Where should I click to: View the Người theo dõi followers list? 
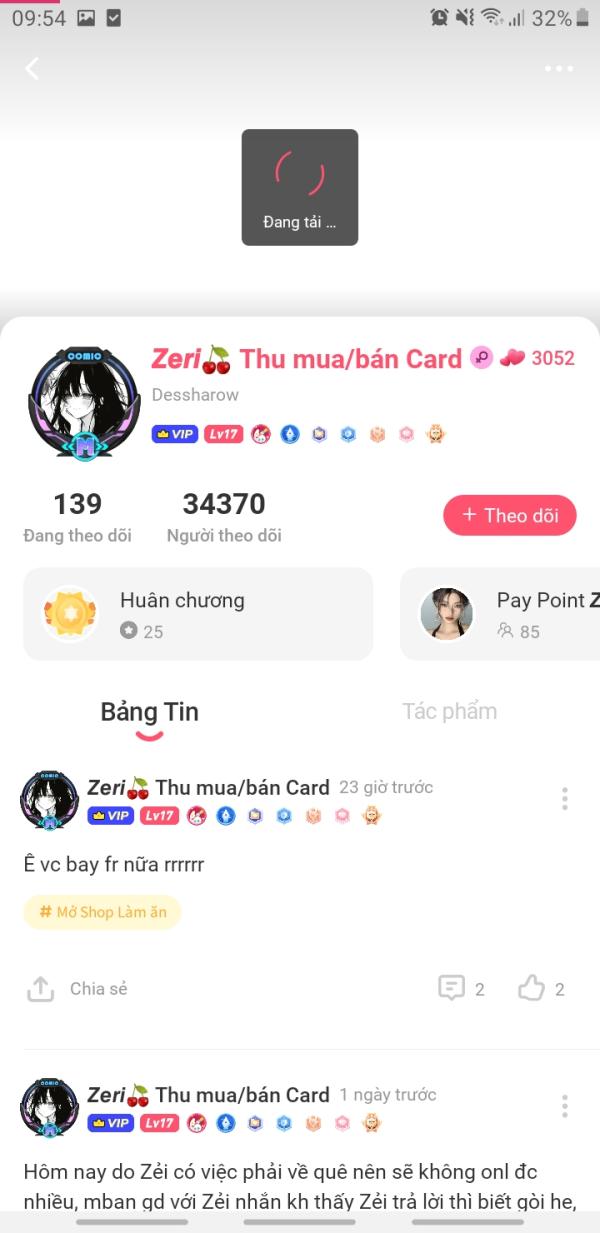click(x=224, y=516)
